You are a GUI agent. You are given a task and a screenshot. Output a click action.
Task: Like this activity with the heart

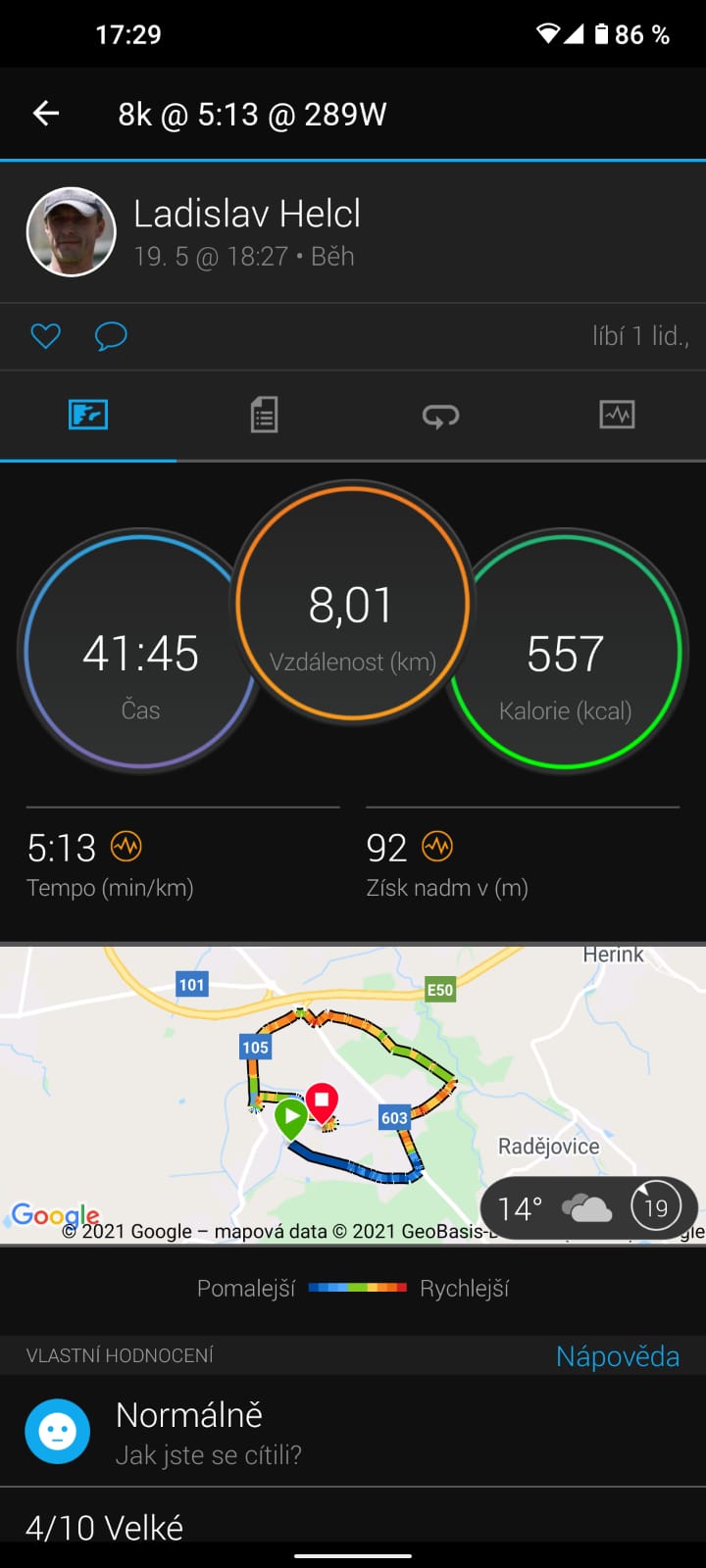(45, 336)
